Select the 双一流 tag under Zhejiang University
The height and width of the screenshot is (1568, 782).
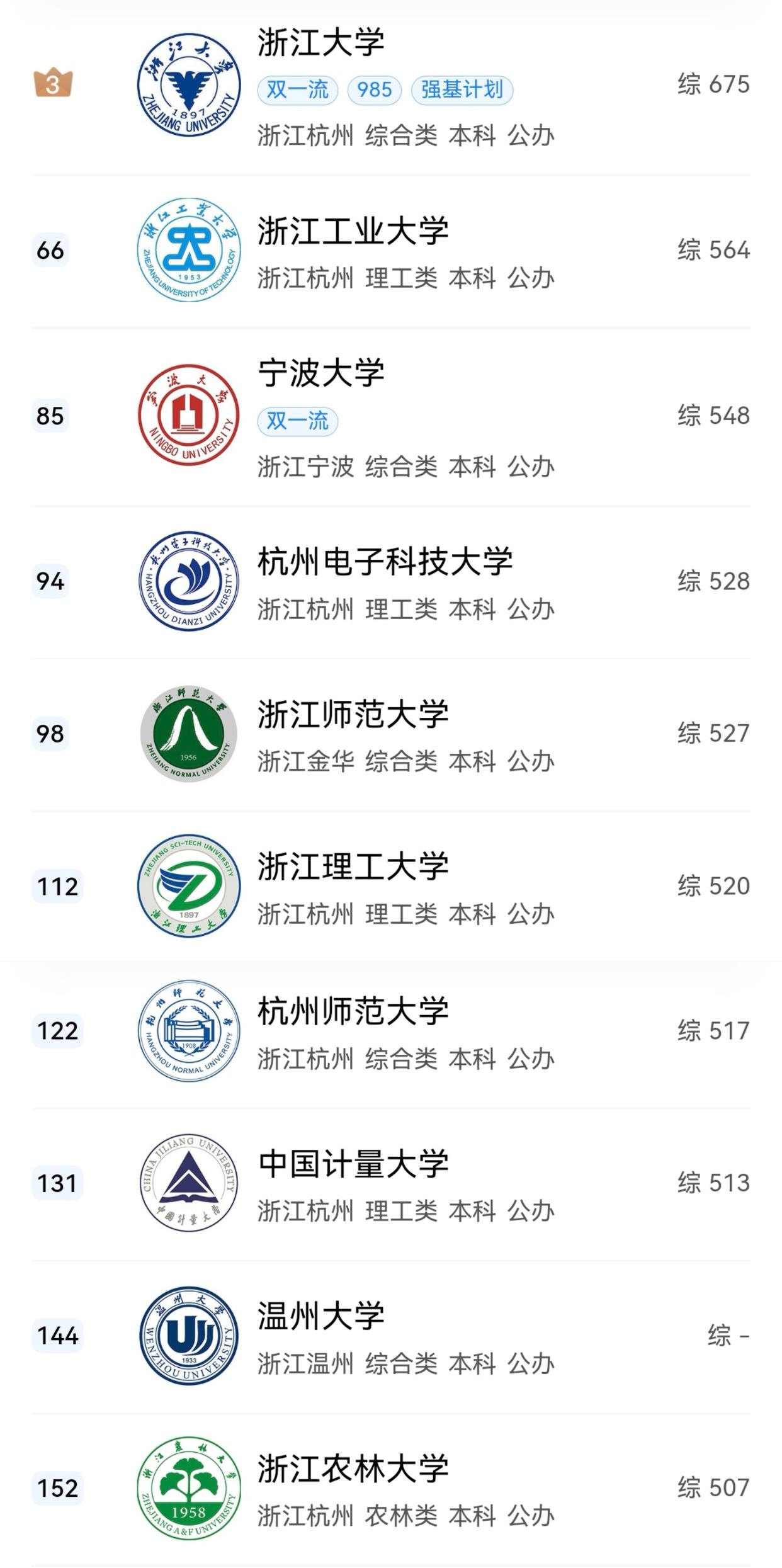[298, 91]
